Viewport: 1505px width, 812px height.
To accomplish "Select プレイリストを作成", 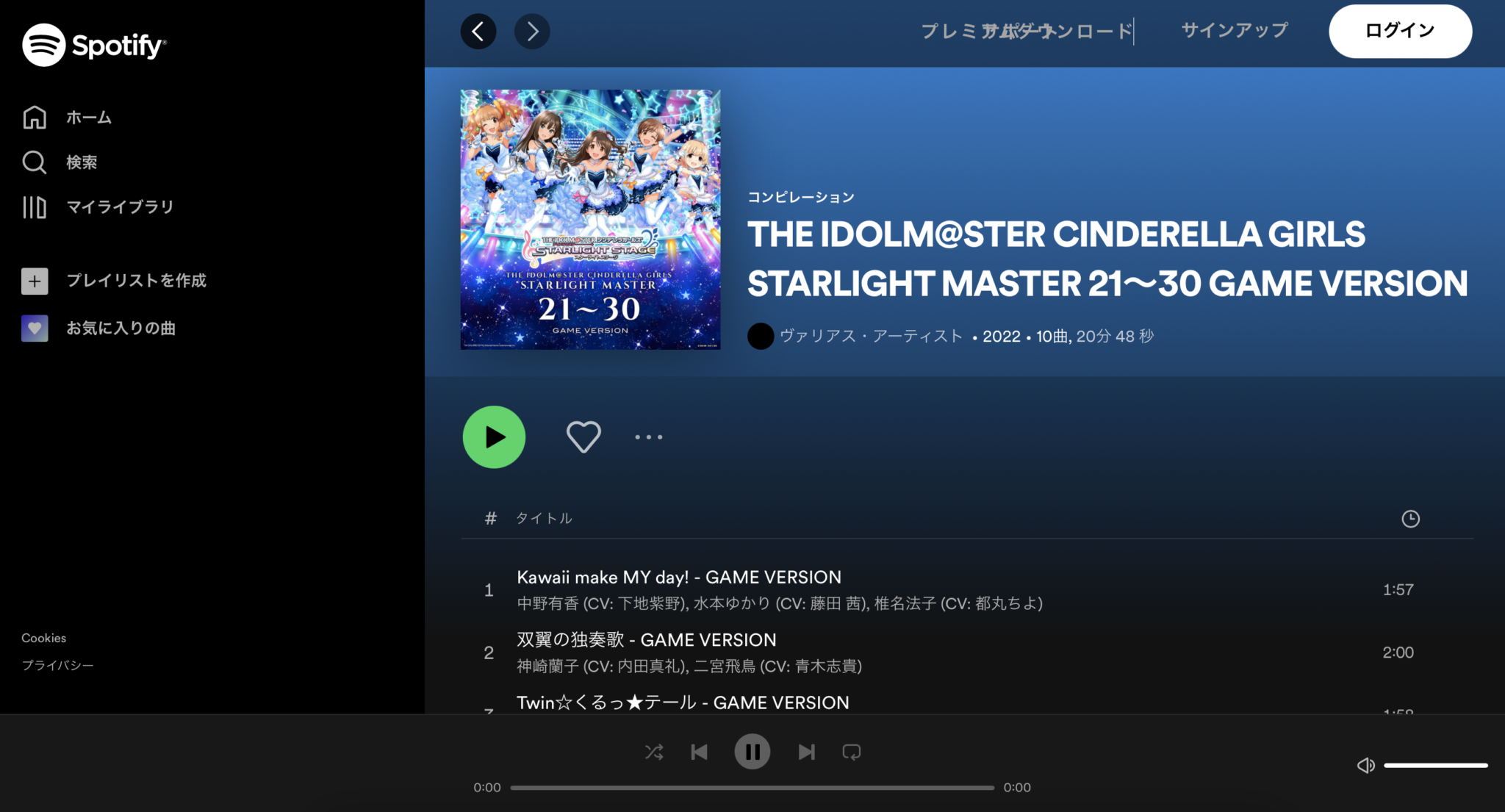I will (135, 281).
